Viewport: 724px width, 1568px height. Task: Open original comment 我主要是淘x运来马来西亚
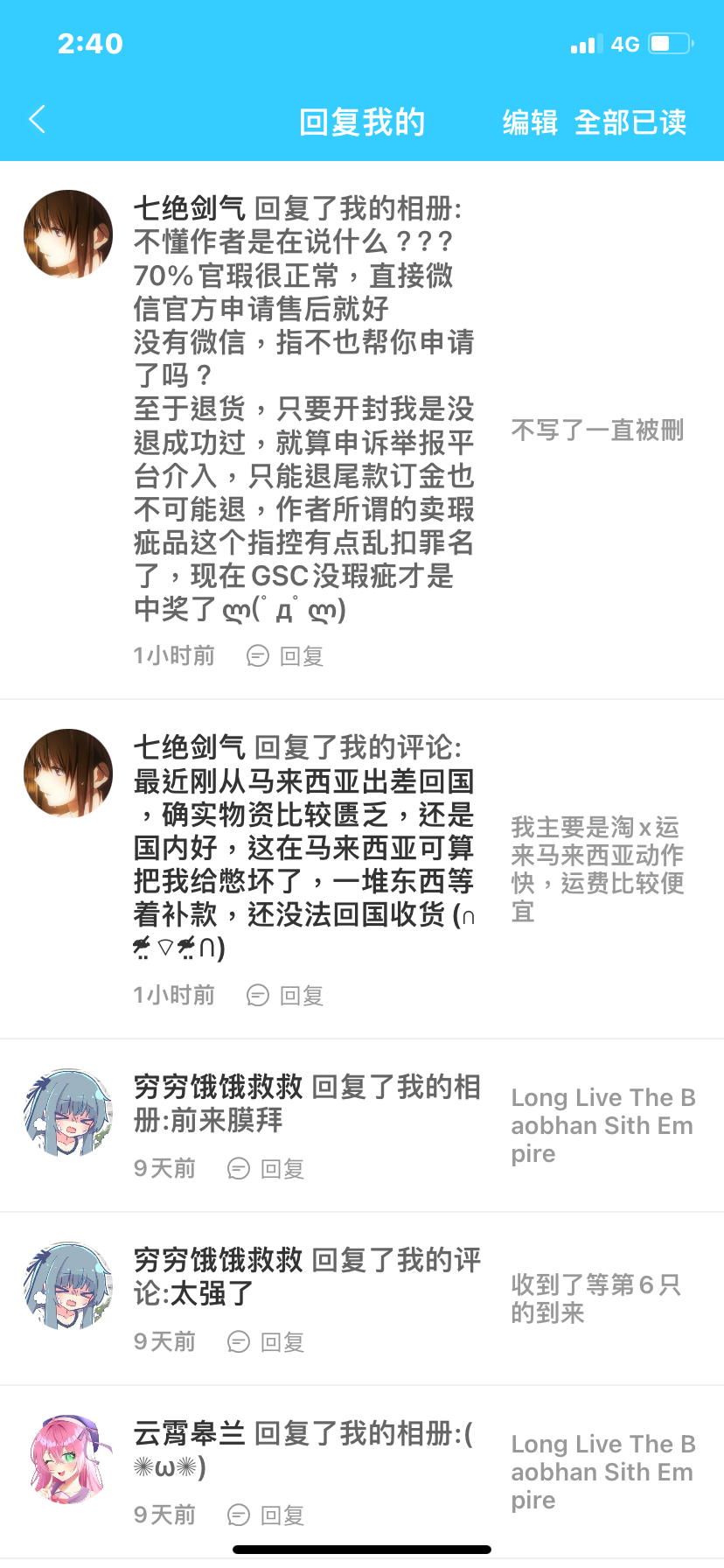[x=597, y=869]
